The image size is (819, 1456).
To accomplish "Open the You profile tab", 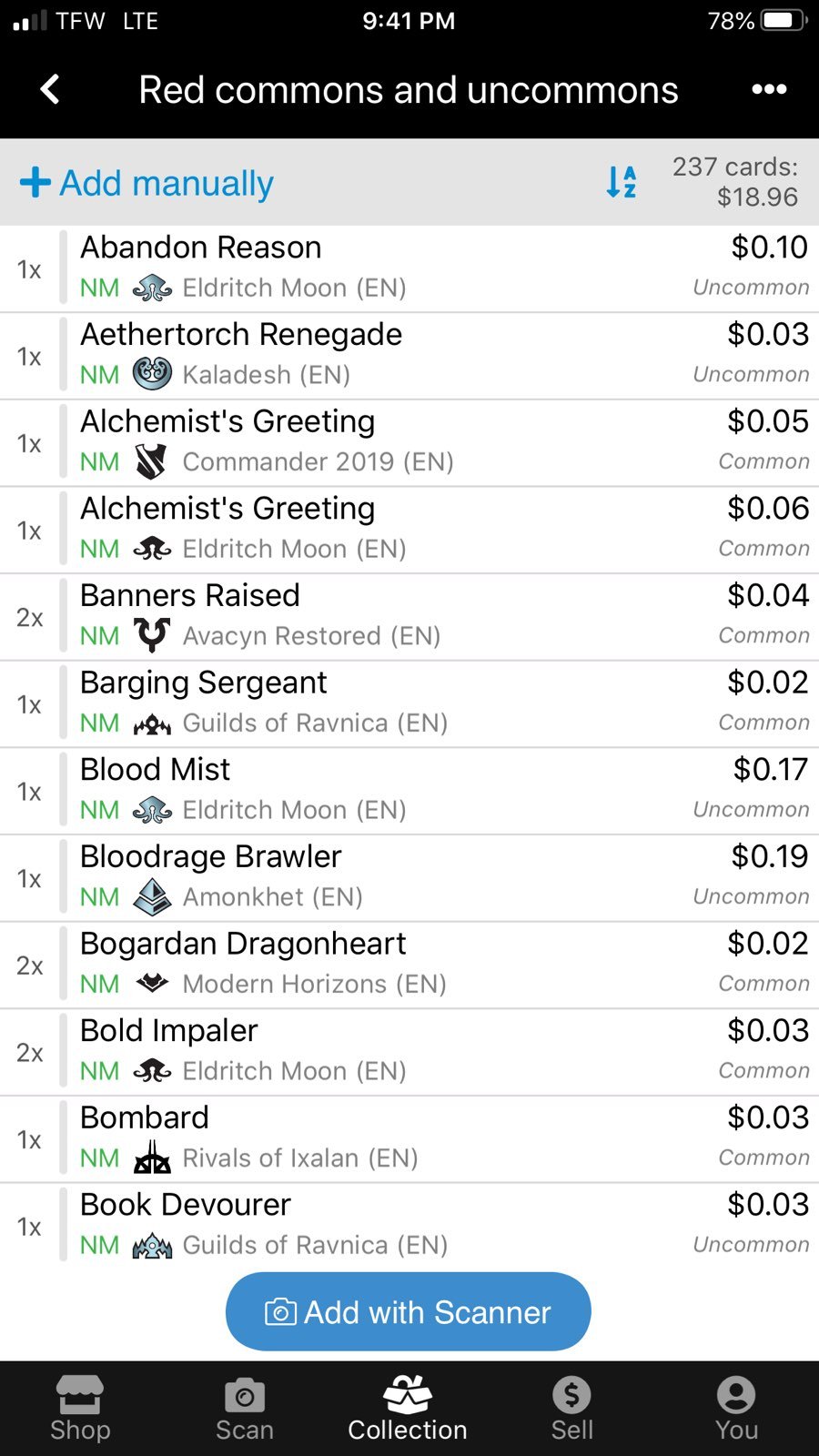I will click(736, 1409).
